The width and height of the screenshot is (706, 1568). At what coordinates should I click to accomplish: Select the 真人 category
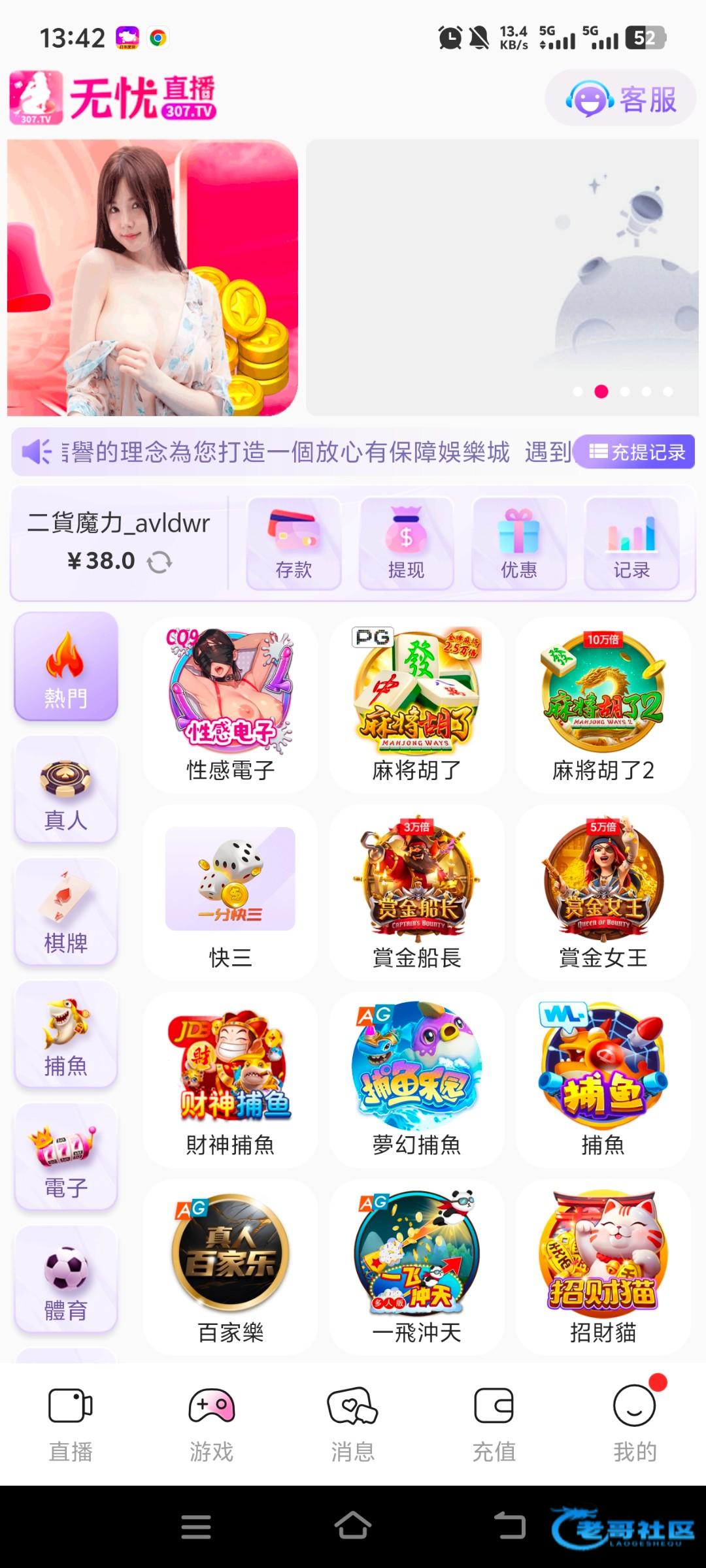[x=66, y=789]
